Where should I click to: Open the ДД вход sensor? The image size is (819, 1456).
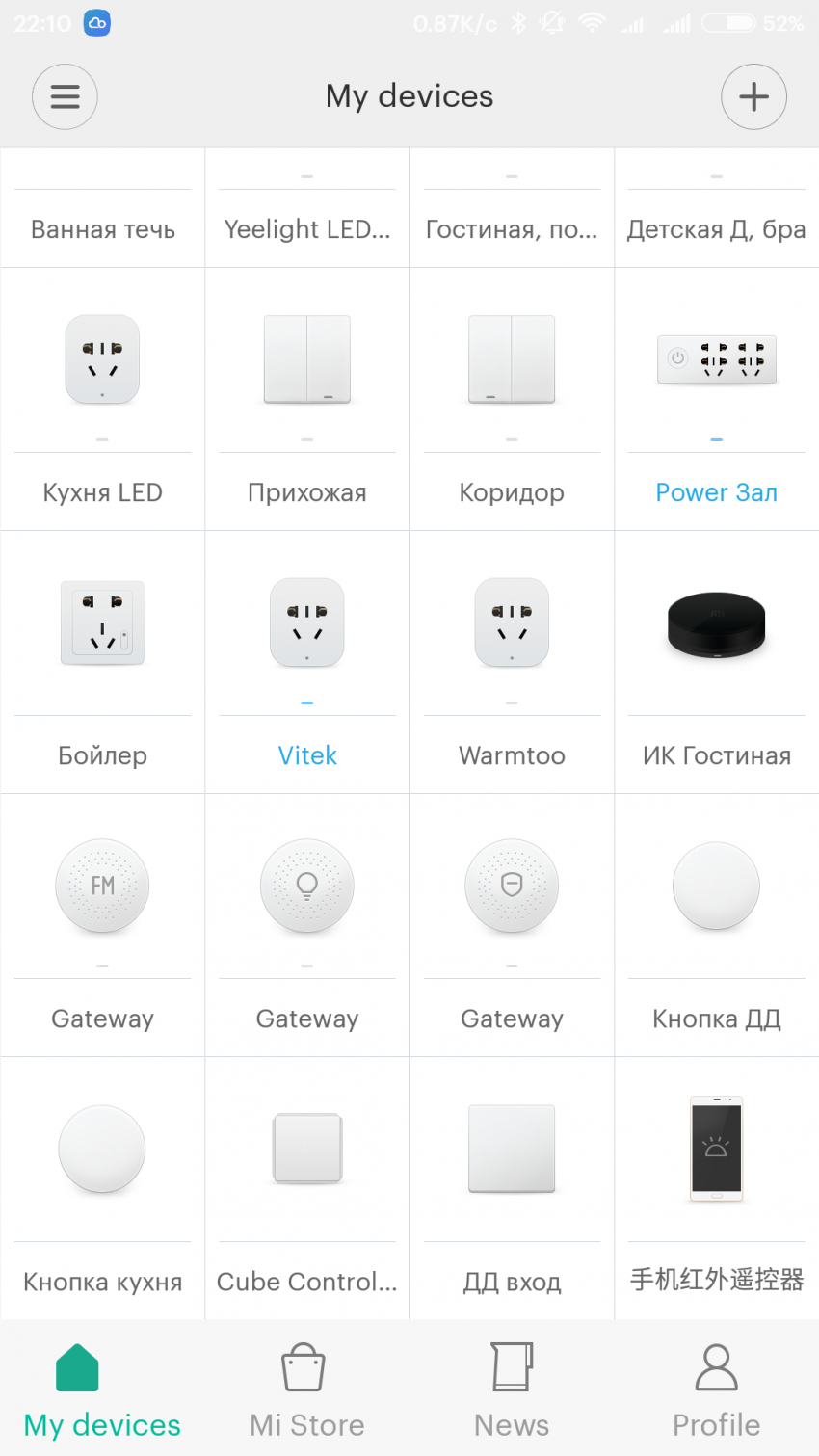click(512, 1187)
